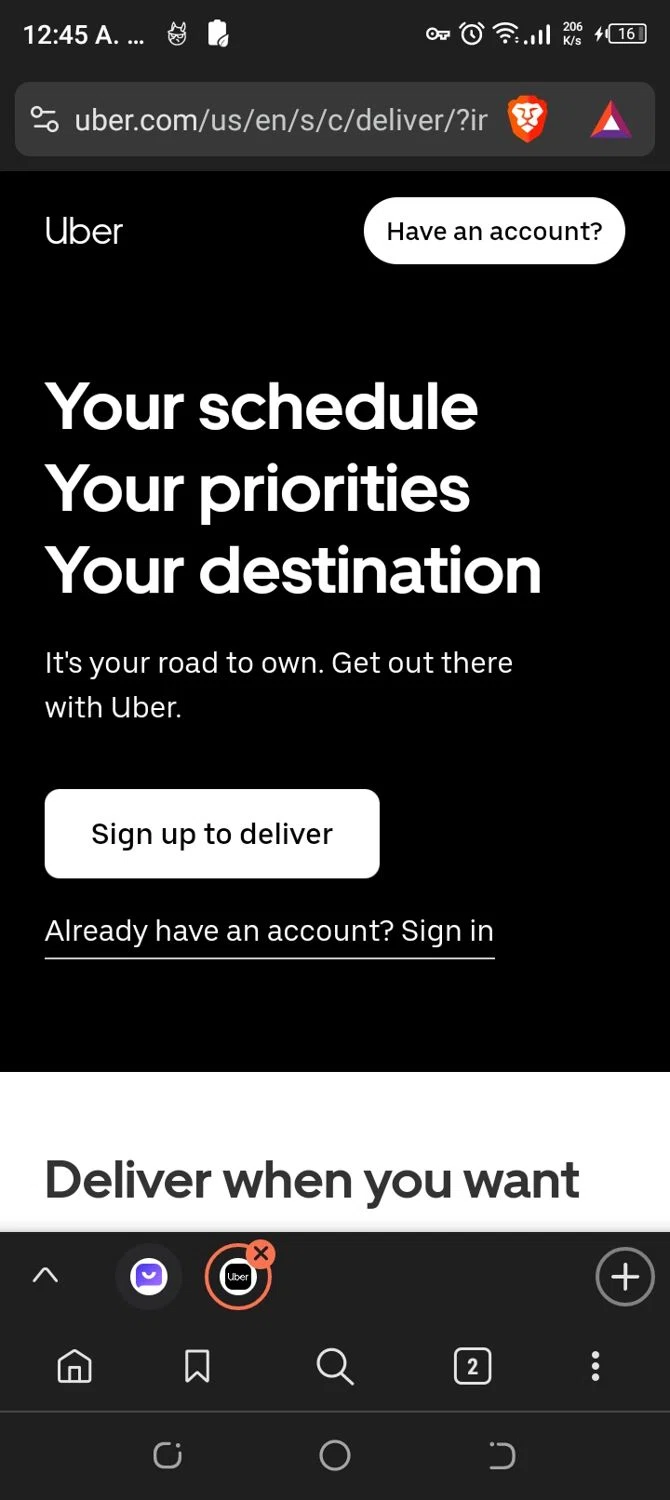
Task: Close the Uber tab with the red X
Action: click(261, 1253)
